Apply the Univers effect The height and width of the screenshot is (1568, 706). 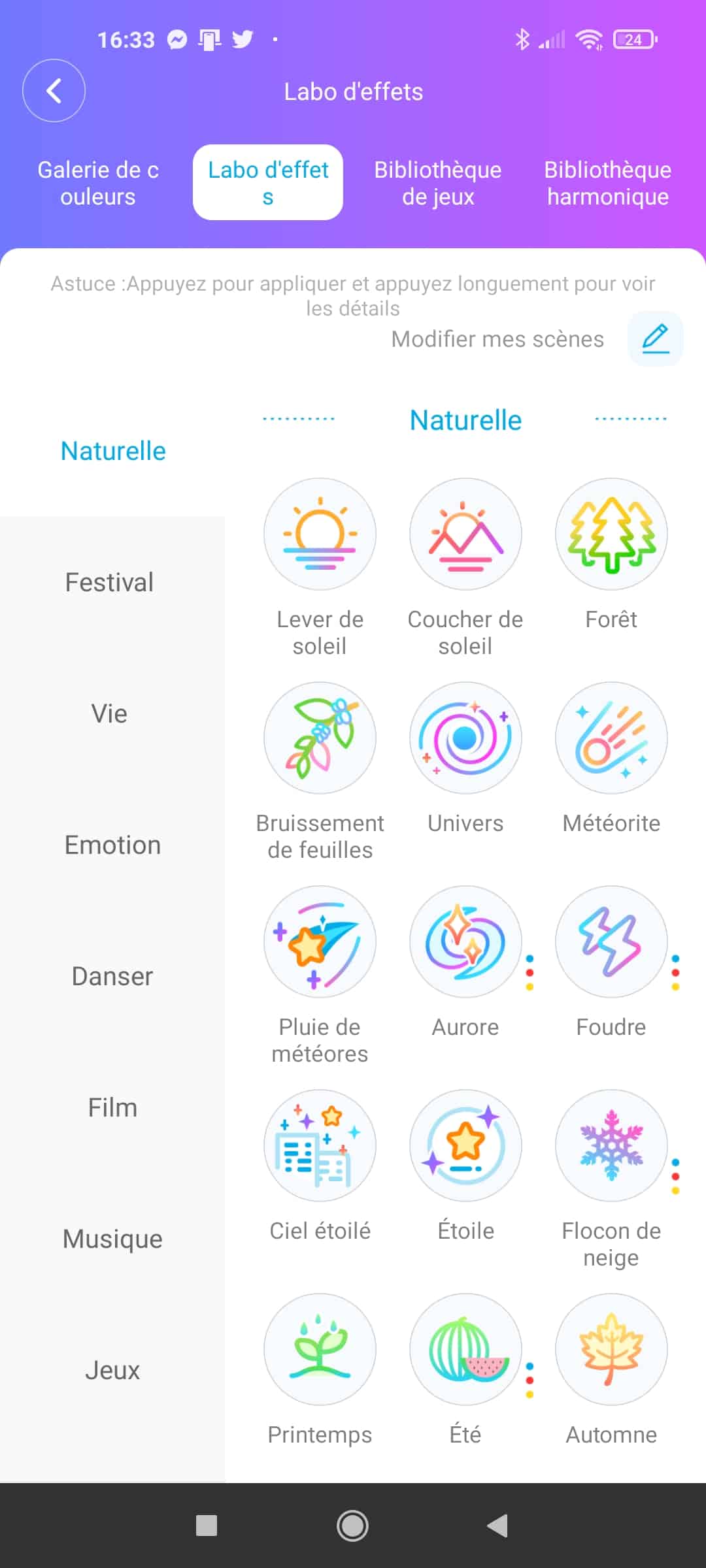click(465, 738)
